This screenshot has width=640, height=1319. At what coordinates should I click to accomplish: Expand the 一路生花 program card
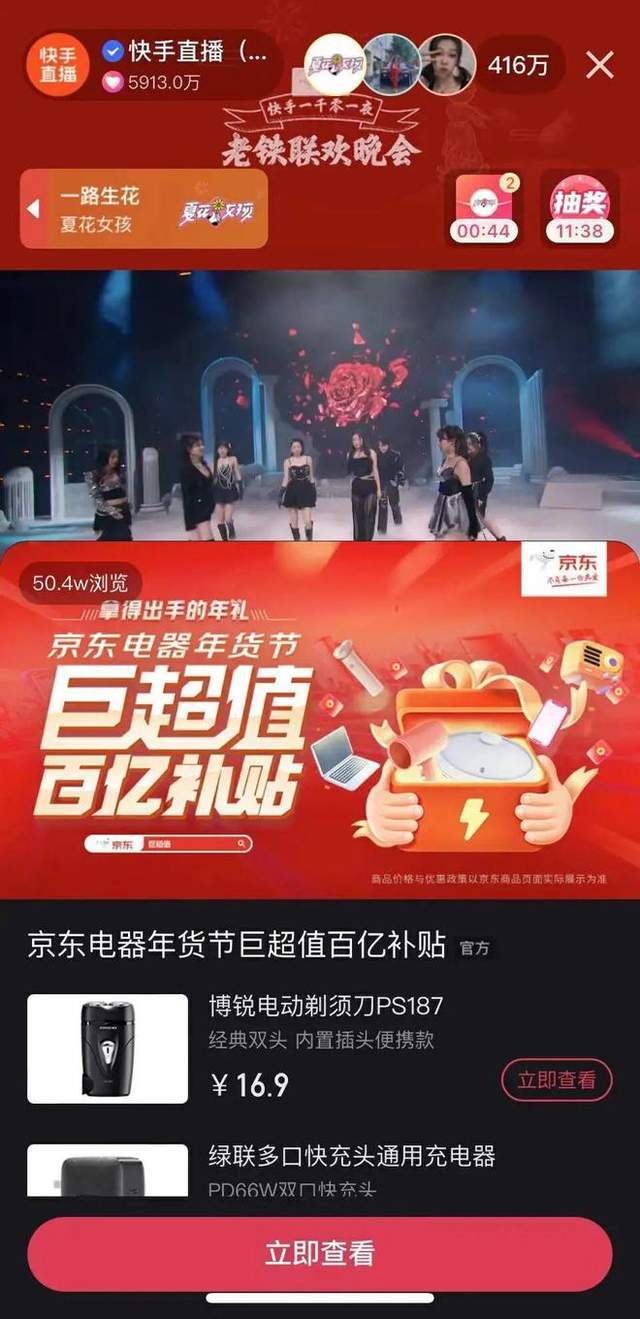pyautogui.click(x=33, y=209)
